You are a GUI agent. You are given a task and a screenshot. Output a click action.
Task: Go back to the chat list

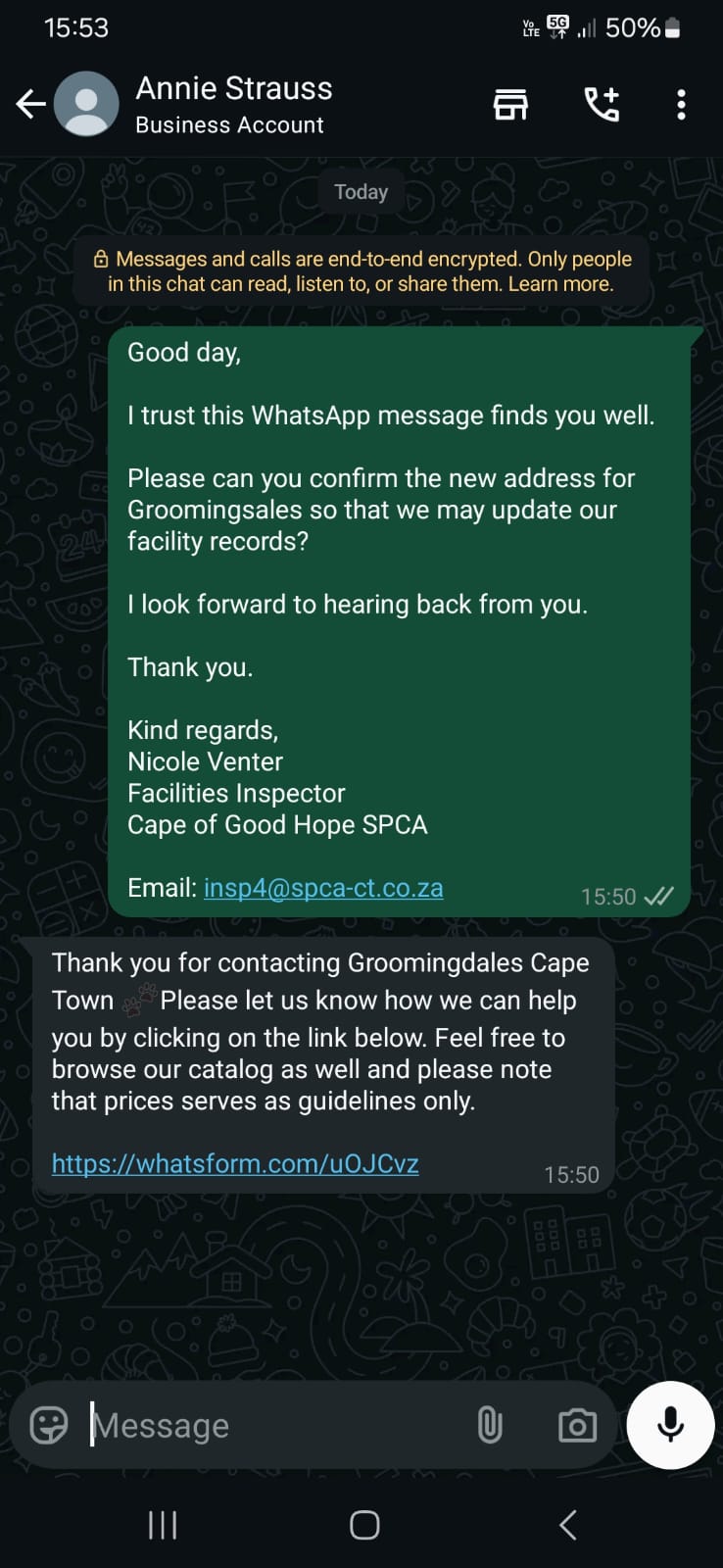click(30, 104)
